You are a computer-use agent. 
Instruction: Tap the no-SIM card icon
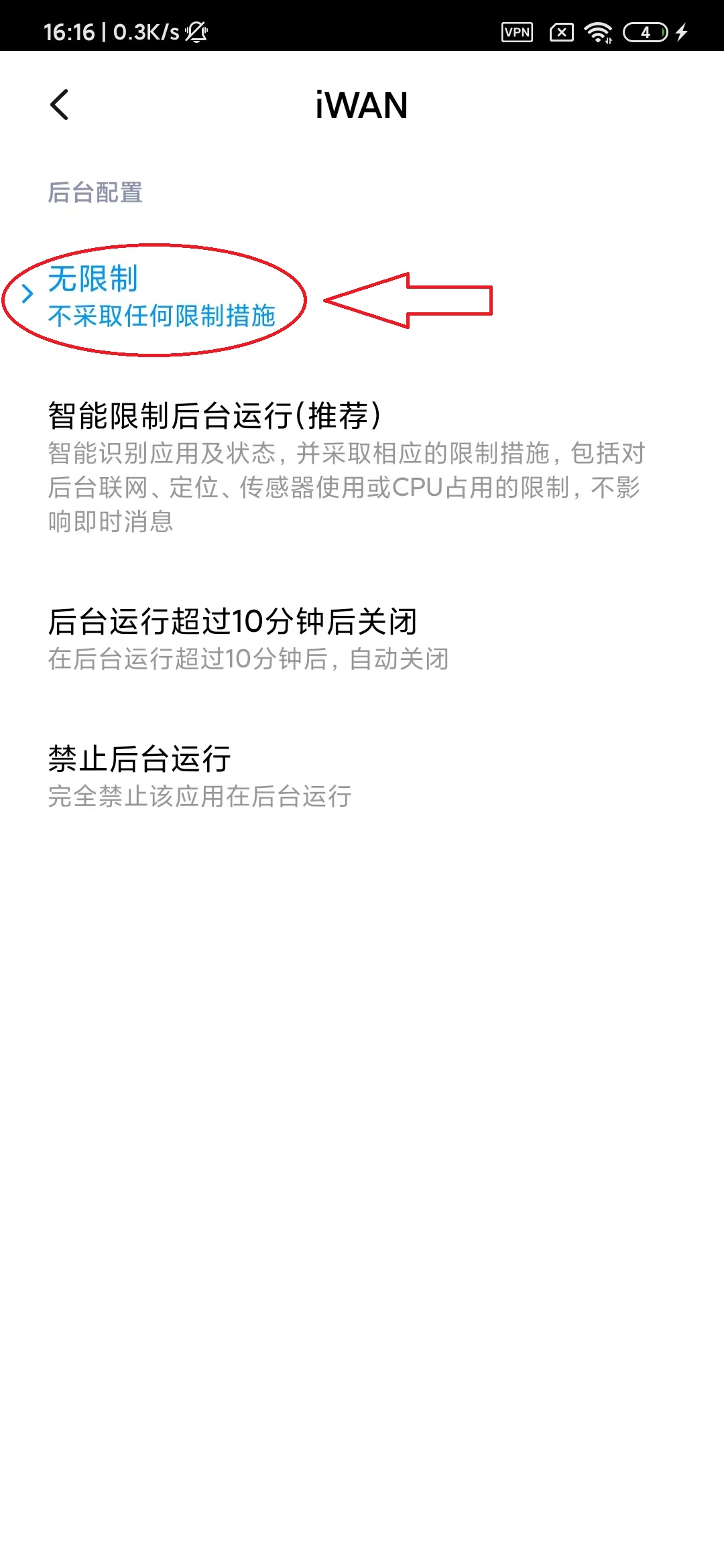click(x=562, y=32)
